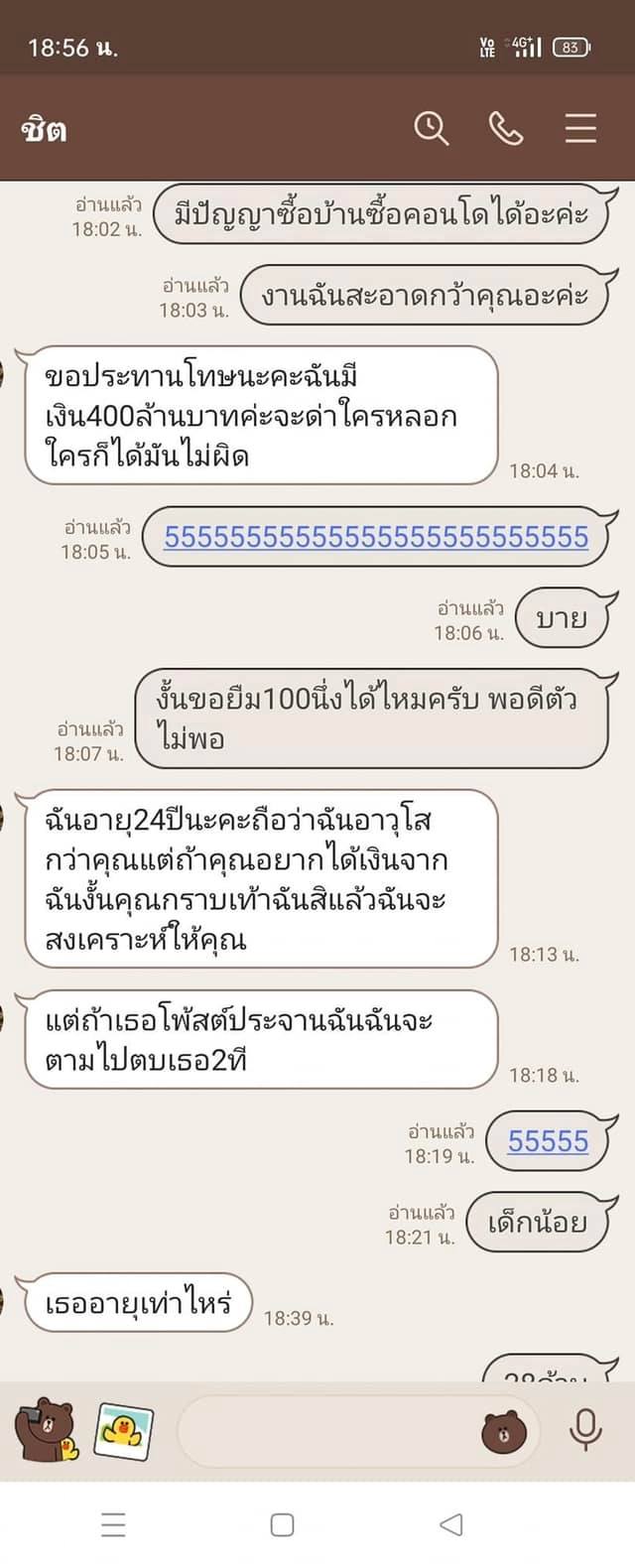
Task: Open the photo gallery picker icon
Action: 123,1429
